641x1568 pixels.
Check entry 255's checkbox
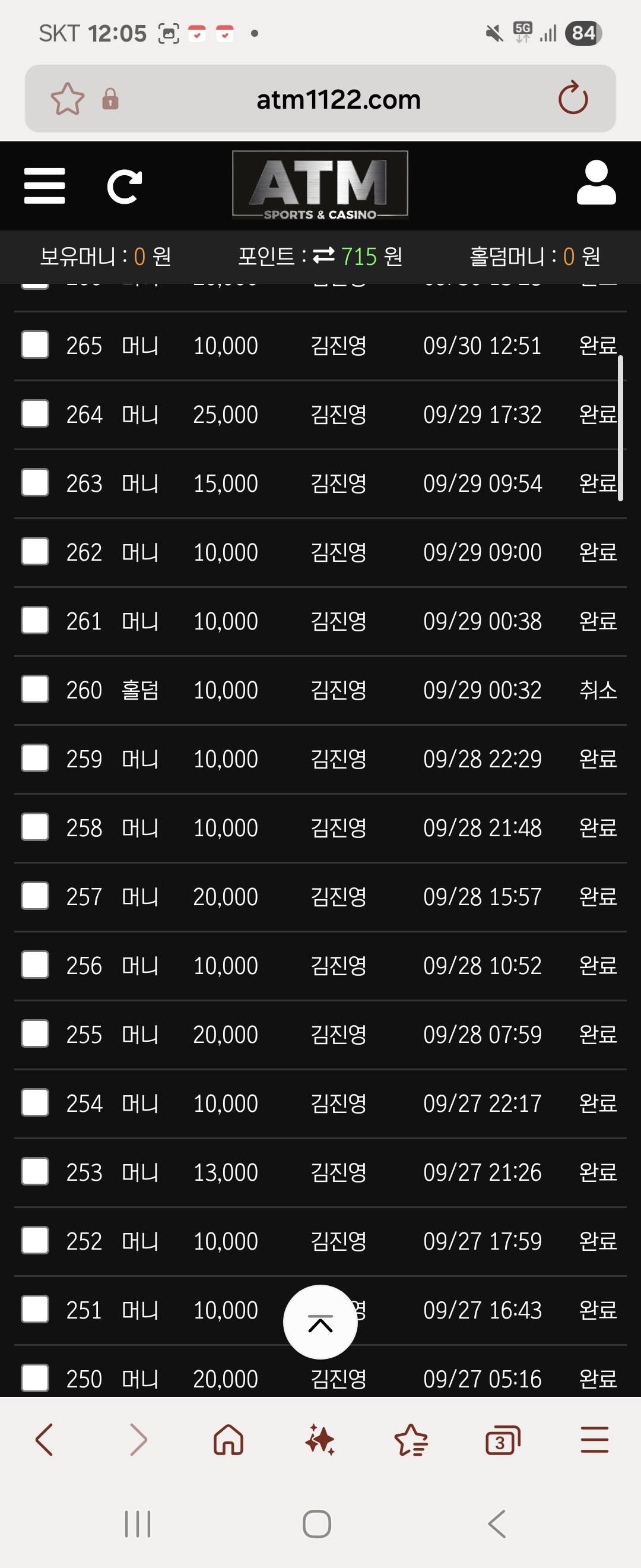click(x=35, y=1033)
